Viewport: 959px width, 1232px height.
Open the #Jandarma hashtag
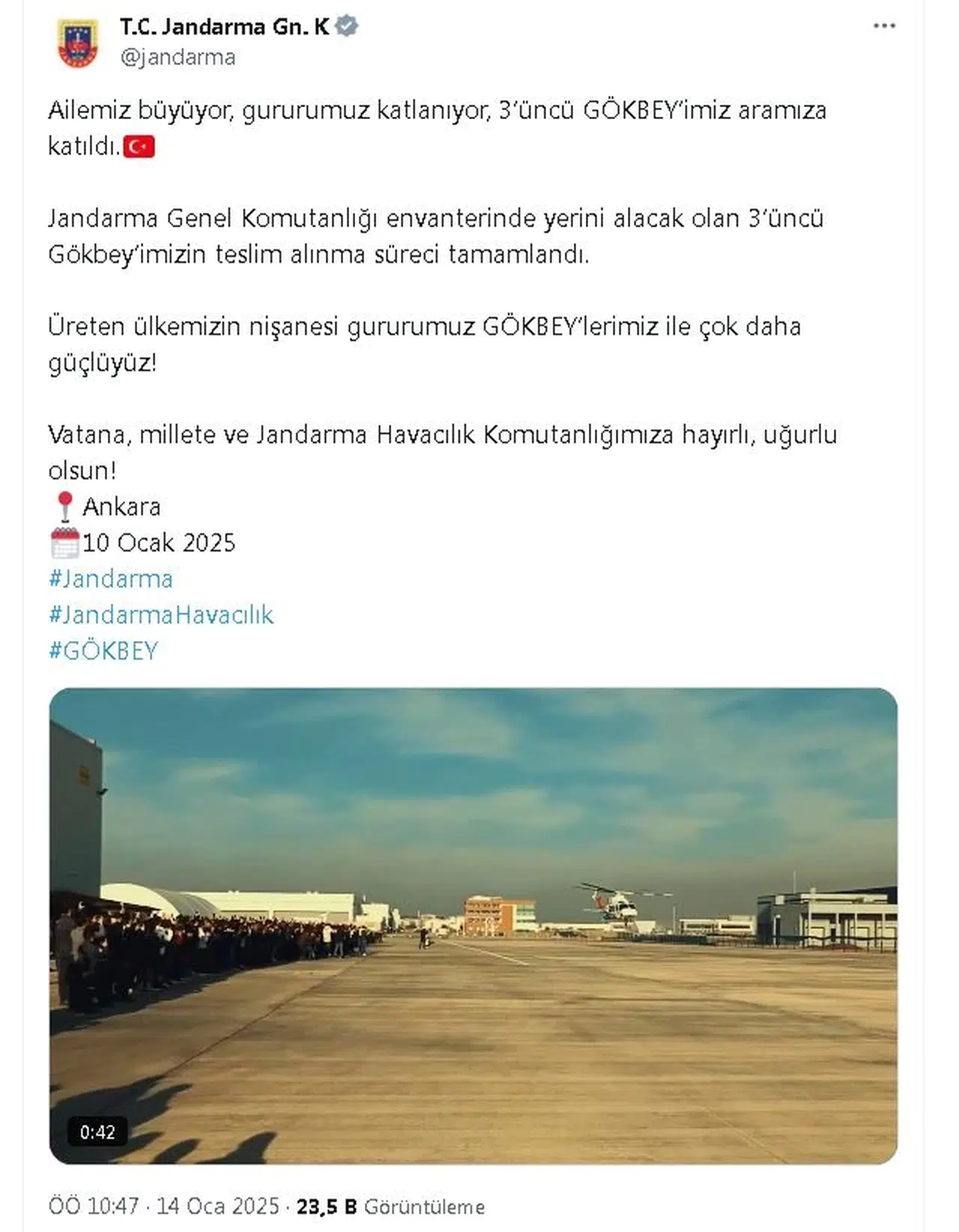(x=111, y=579)
